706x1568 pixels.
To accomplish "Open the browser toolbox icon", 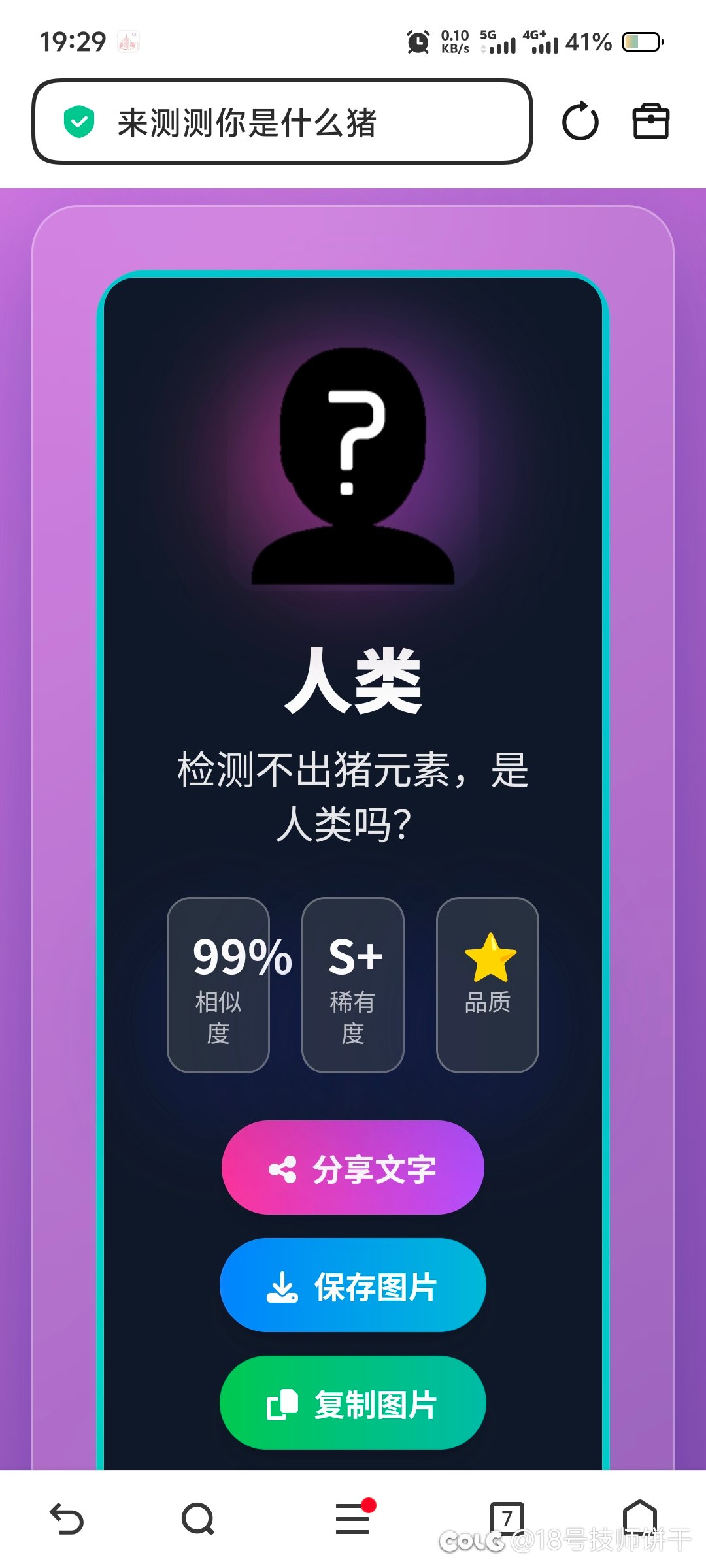I will pyautogui.click(x=650, y=122).
